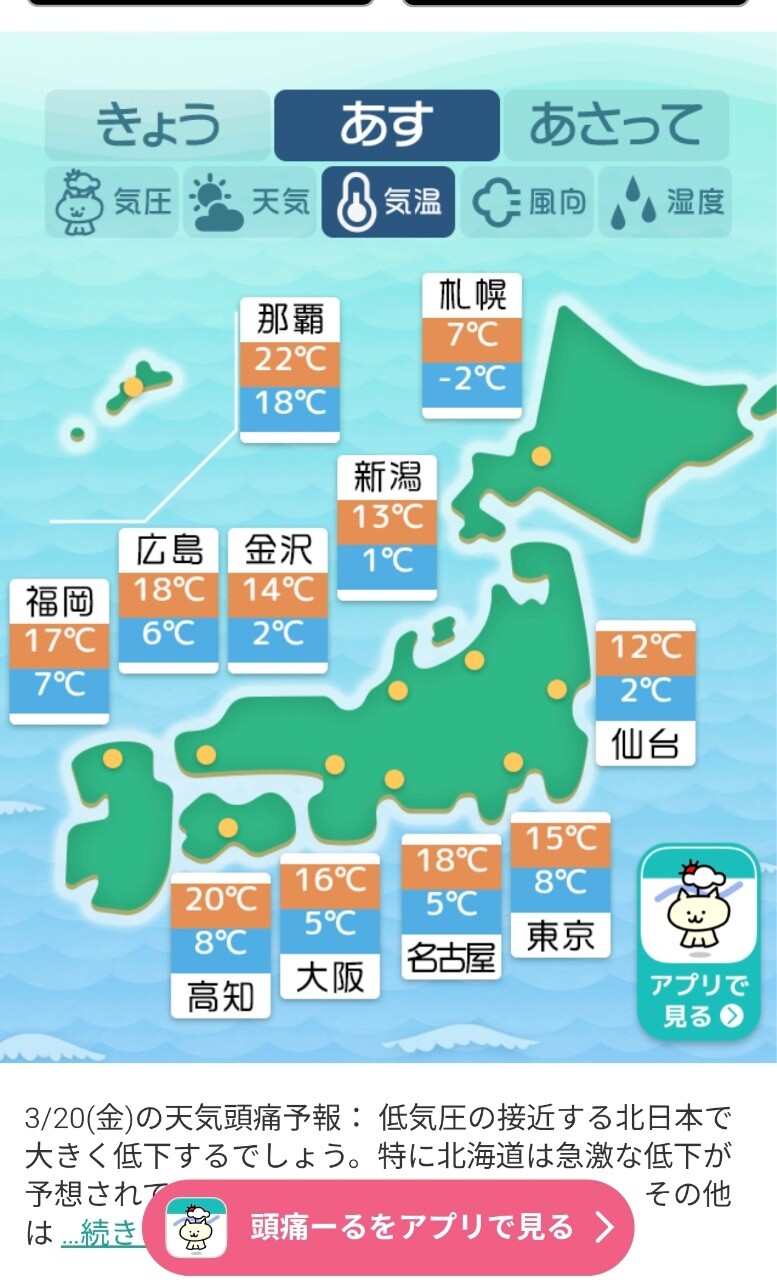
Task: Show the 気圧 pressure map
Action: 111,202
